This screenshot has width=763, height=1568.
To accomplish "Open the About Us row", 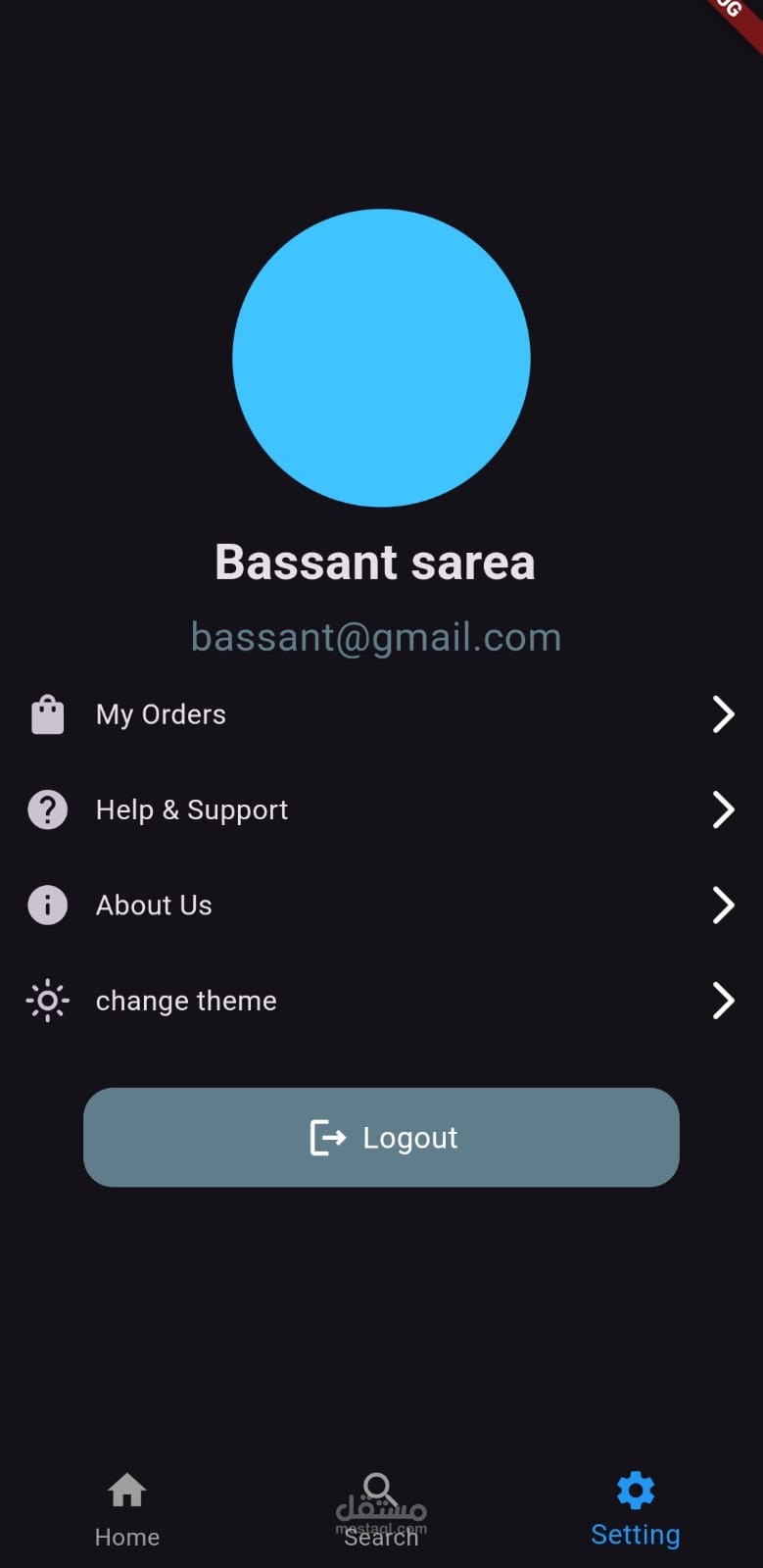I will point(381,906).
